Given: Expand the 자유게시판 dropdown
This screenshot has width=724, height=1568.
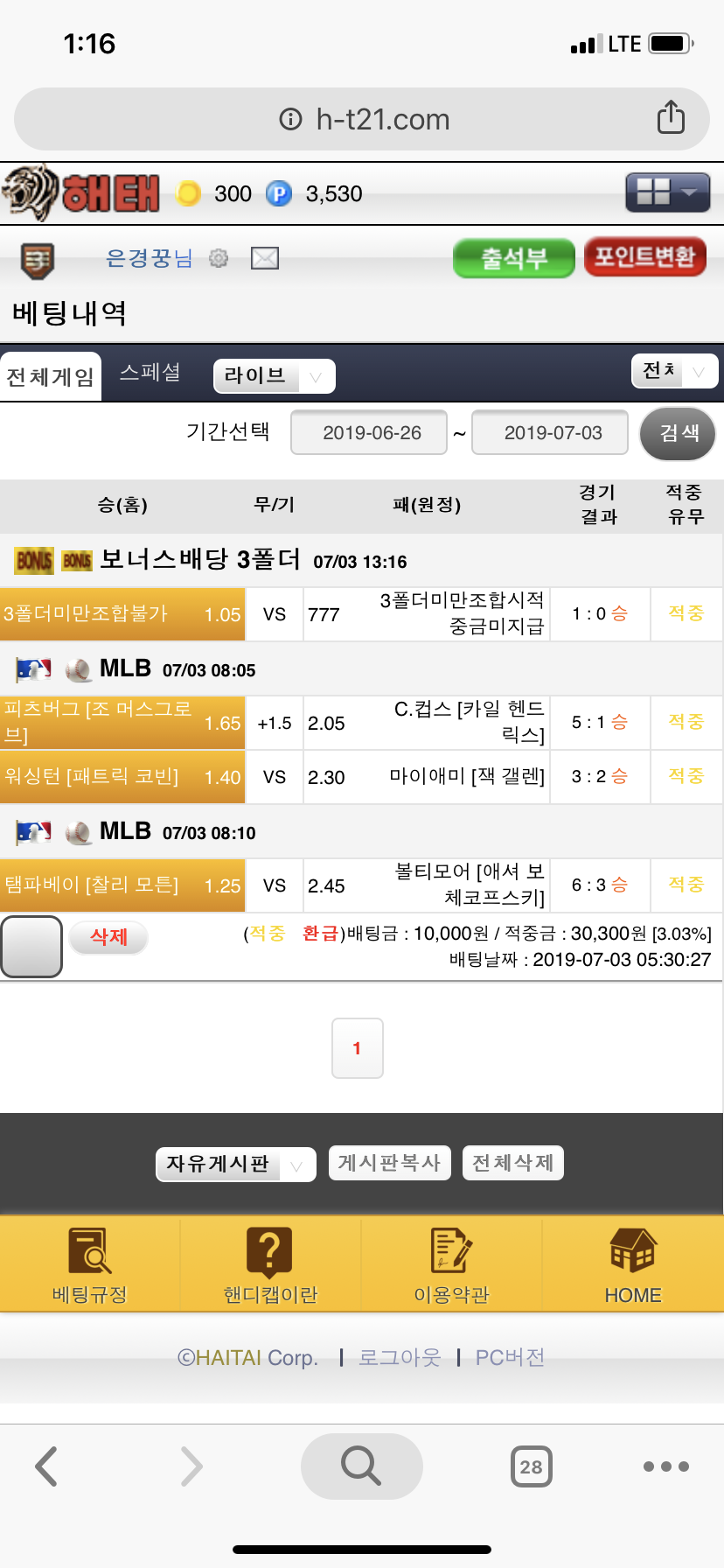Looking at the screenshot, I should point(235,1164).
